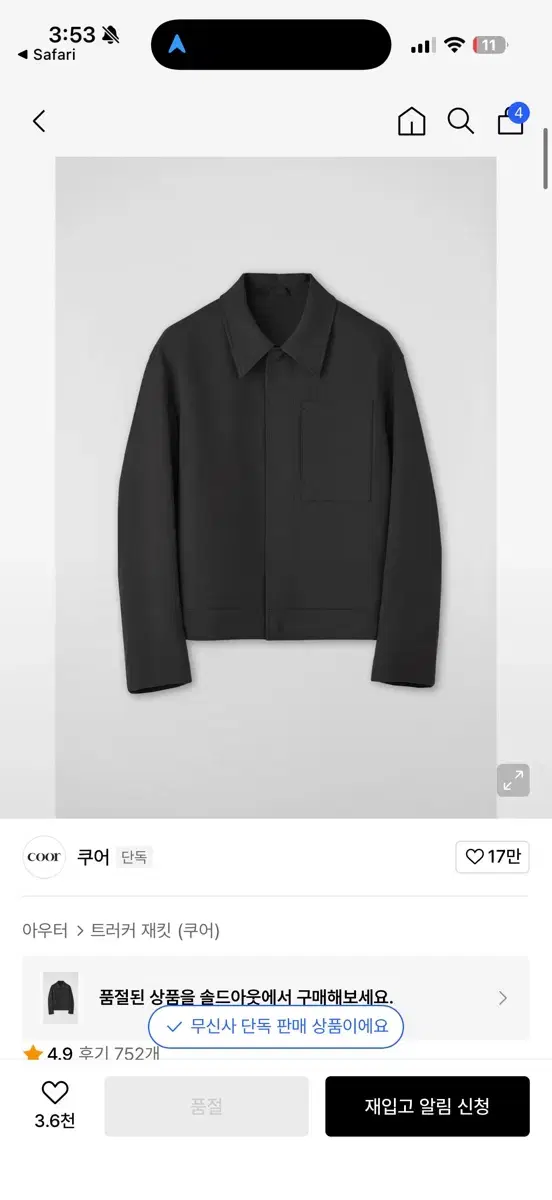Add product to wishlist via 3.6천 heart
552x1200 pixels.
55,1104
